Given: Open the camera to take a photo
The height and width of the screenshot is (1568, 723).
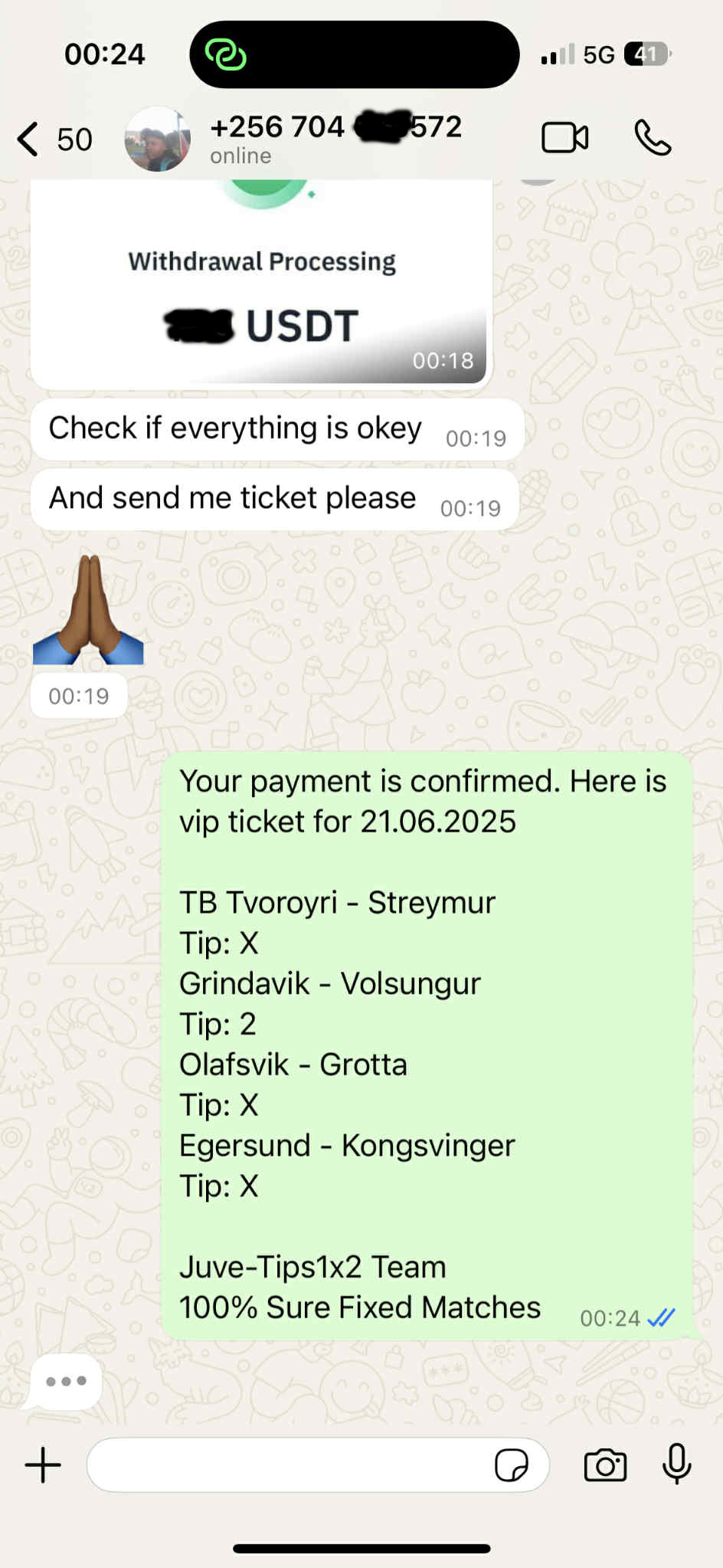Looking at the screenshot, I should pos(605,1465).
